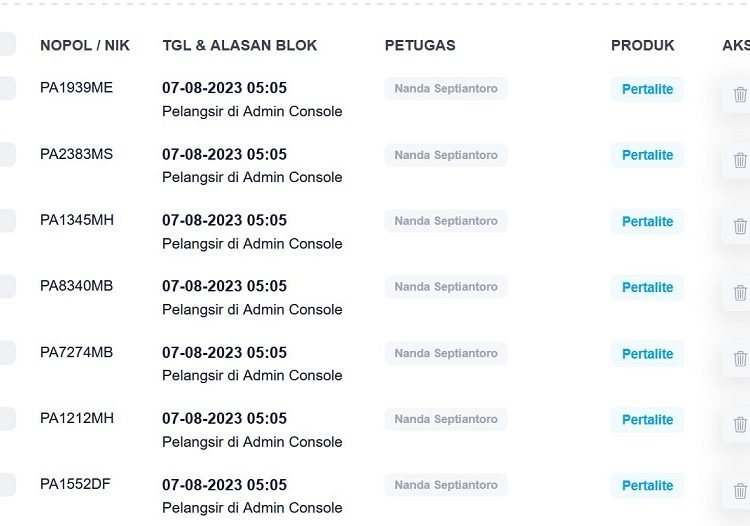The width and height of the screenshot is (750, 526).
Task: Delete the blocked entry PA1345MH
Action: 740,227
